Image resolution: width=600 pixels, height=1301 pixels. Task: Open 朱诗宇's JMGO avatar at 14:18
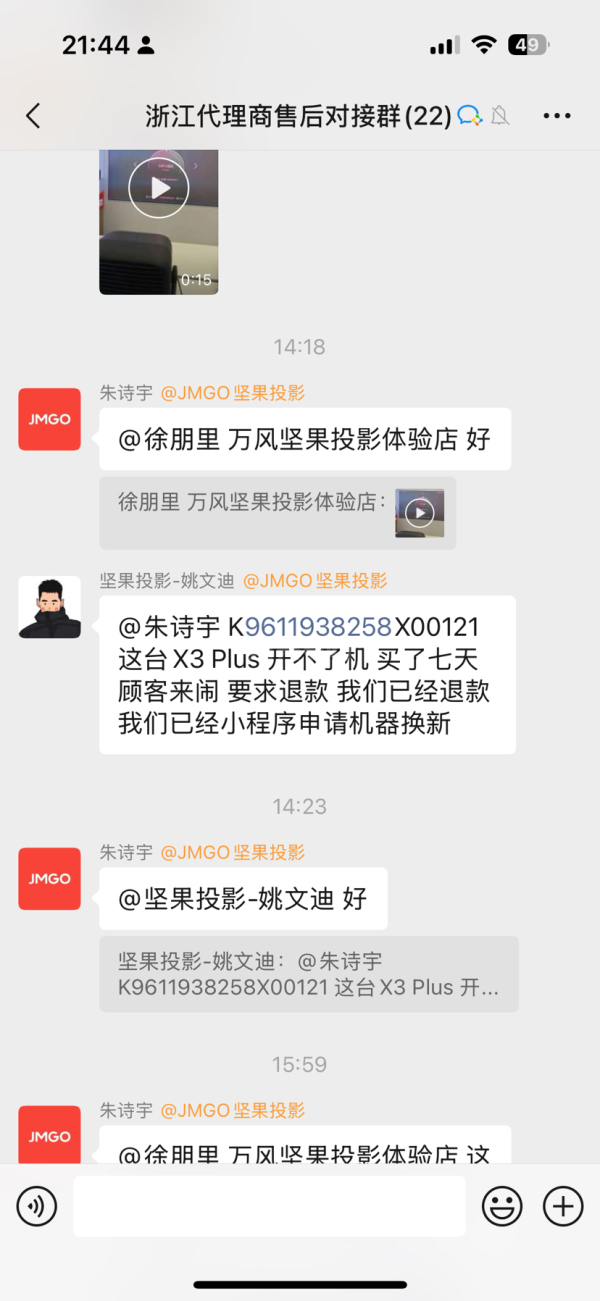[50, 419]
